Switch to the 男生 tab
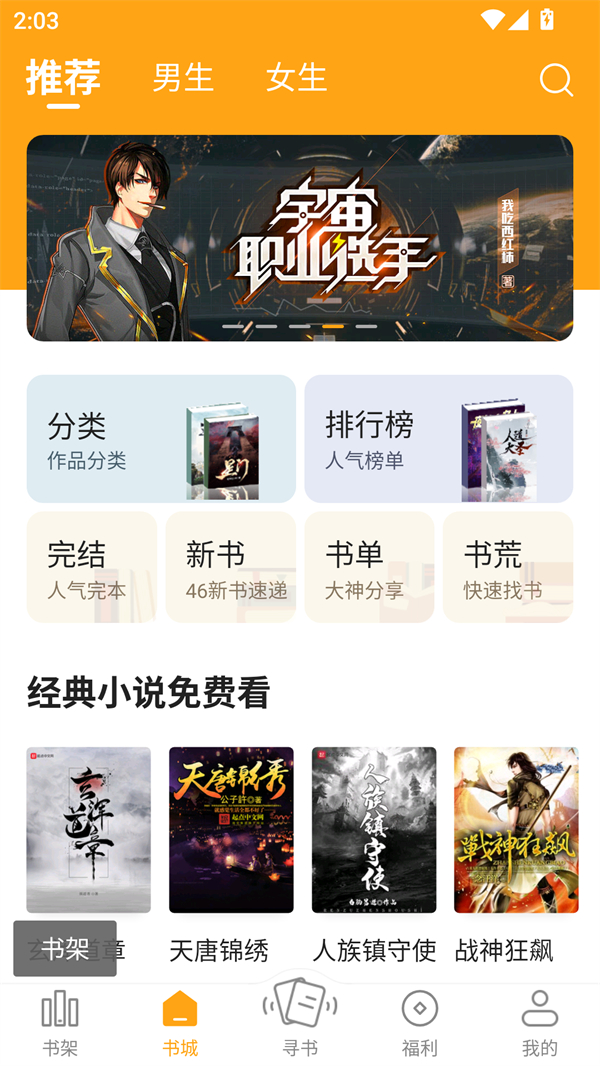The width and height of the screenshot is (600, 1066). pos(183,78)
